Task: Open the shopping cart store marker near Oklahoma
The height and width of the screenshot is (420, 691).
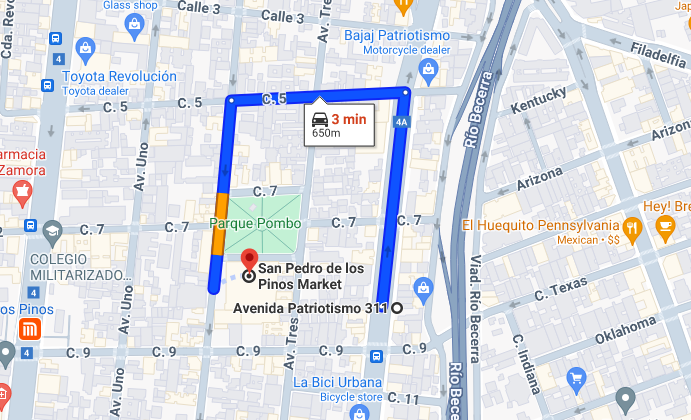Action: point(576,381)
